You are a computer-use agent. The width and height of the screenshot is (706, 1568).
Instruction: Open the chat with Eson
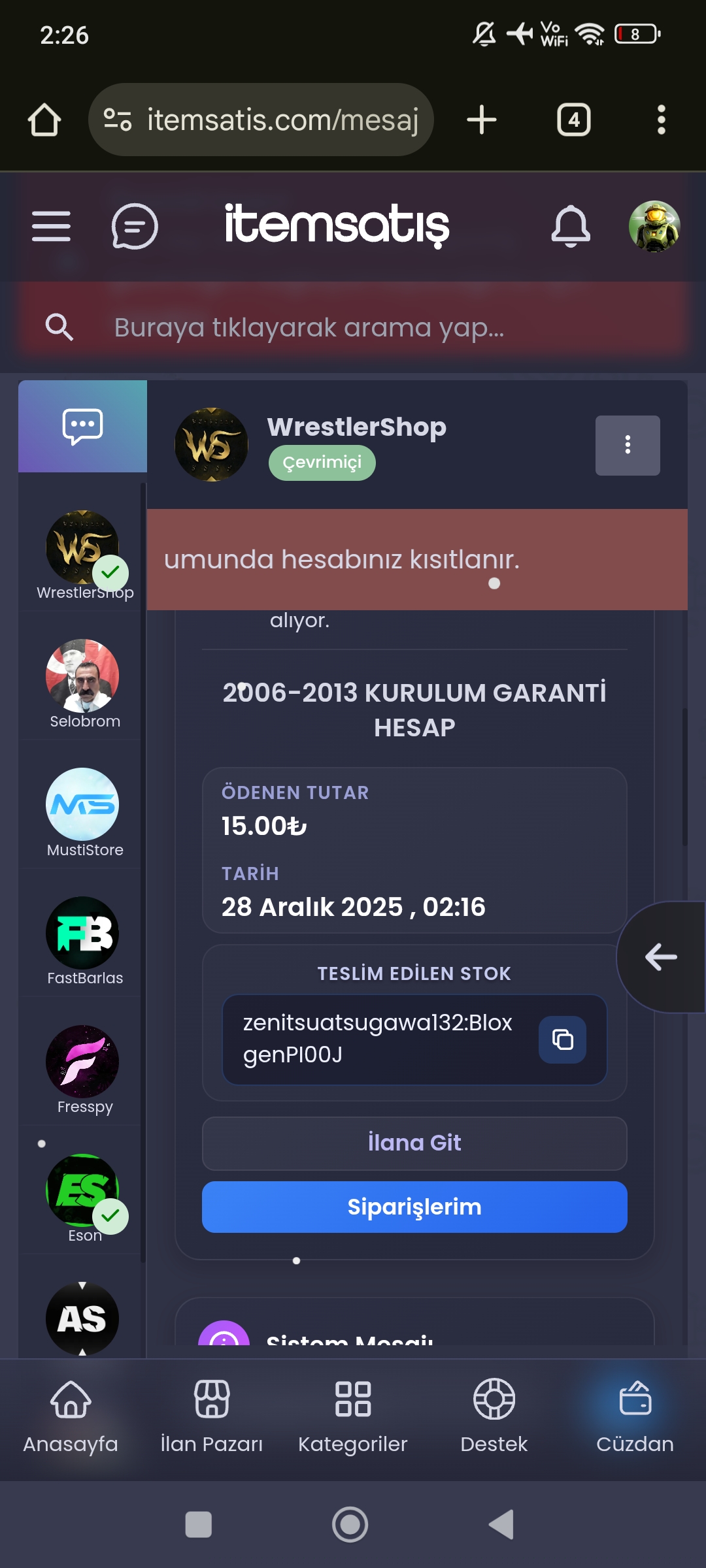pyautogui.click(x=83, y=1198)
